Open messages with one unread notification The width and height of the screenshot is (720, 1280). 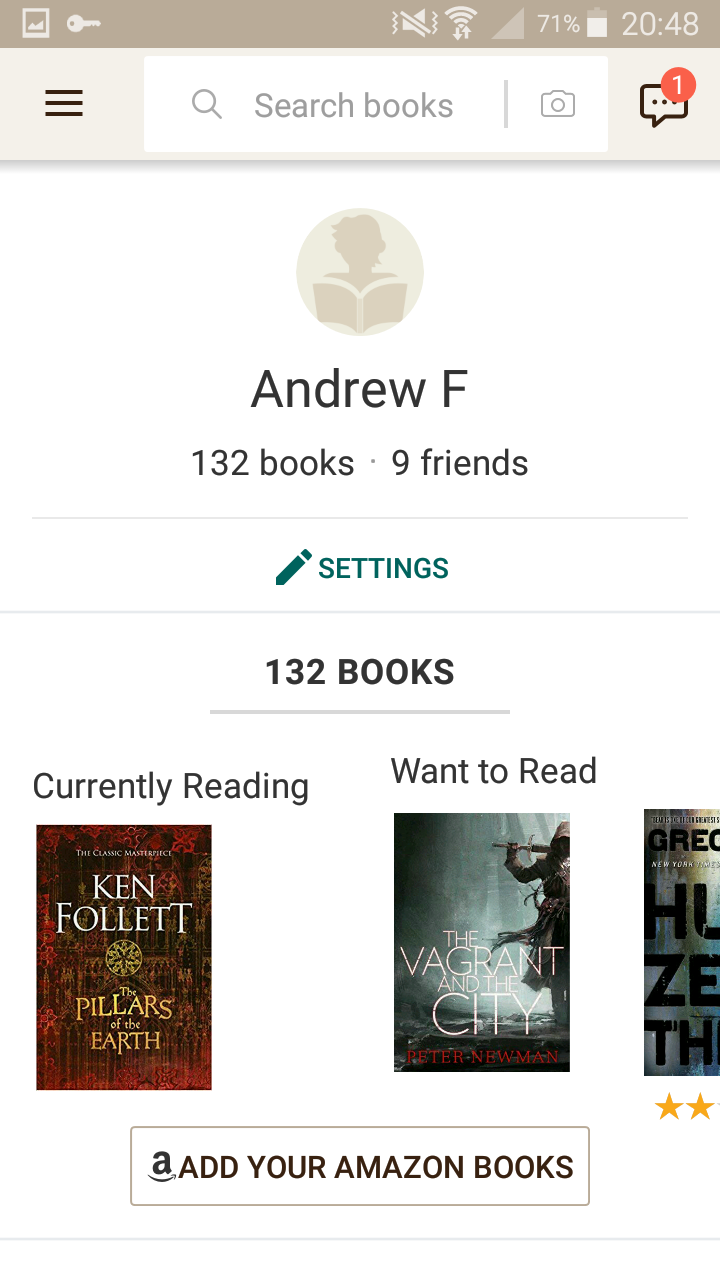[x=664, y=103]
